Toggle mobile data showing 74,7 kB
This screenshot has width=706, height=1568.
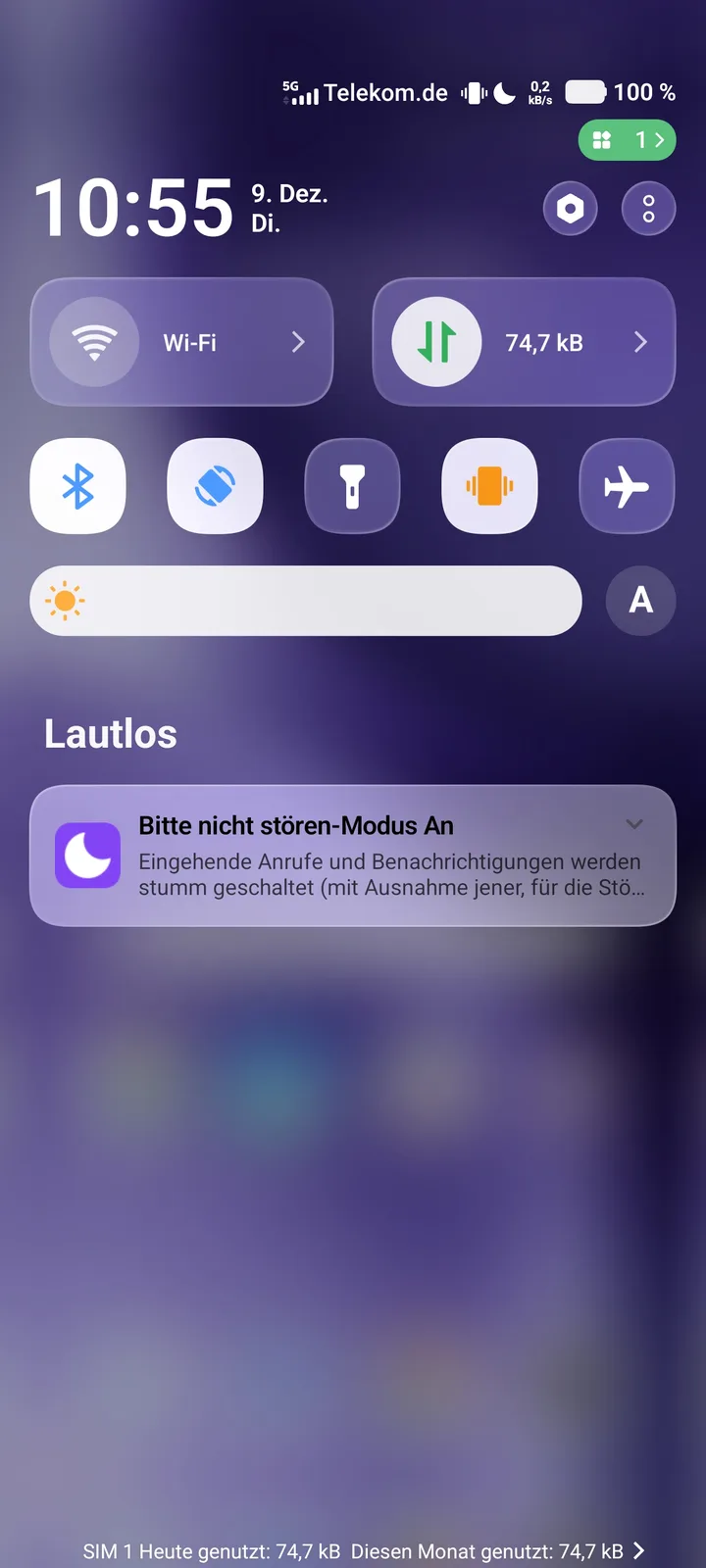pos(436,342)
